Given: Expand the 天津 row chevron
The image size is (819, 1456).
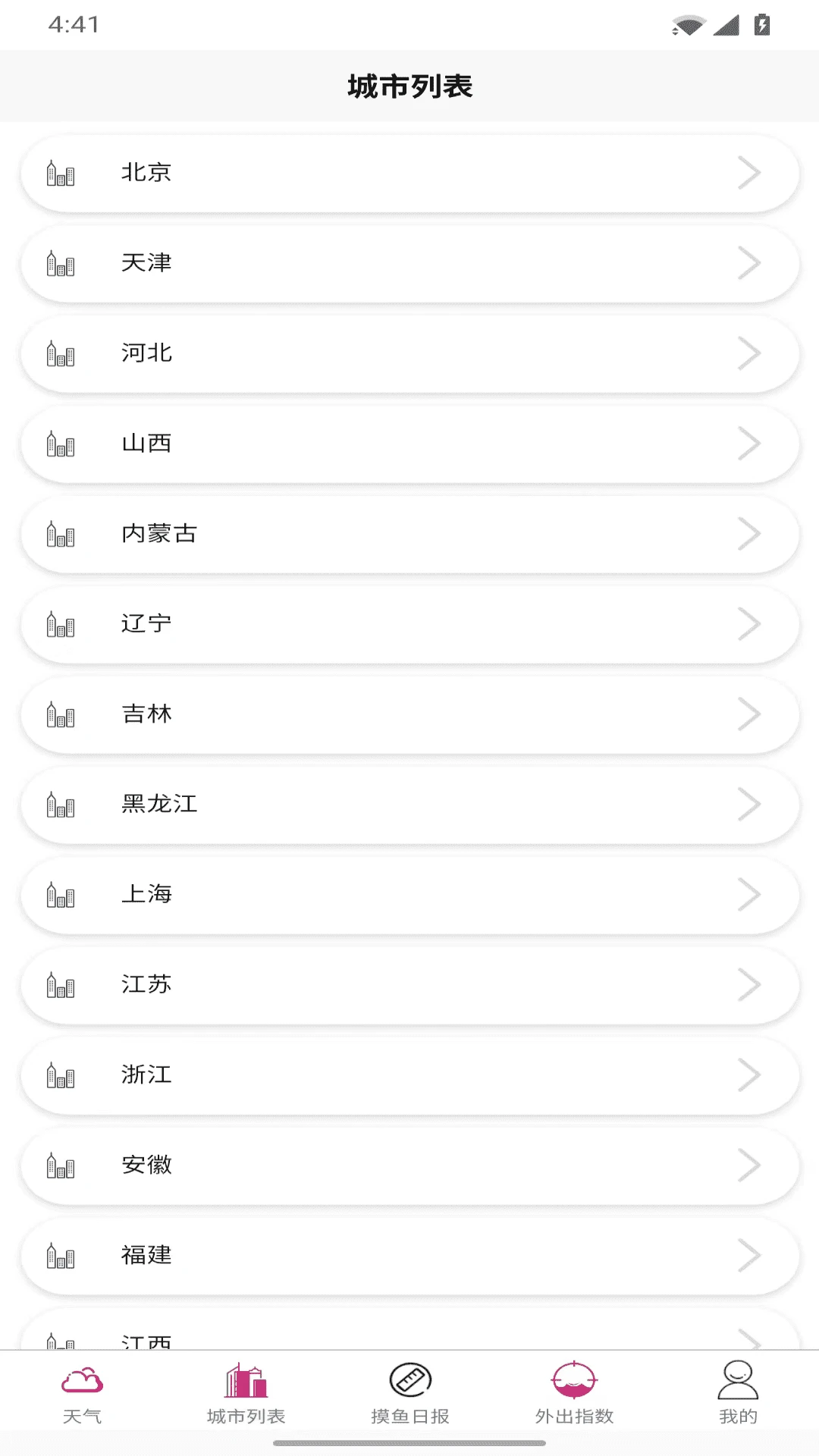Looking at the screenshot, I should pos(749,263).
